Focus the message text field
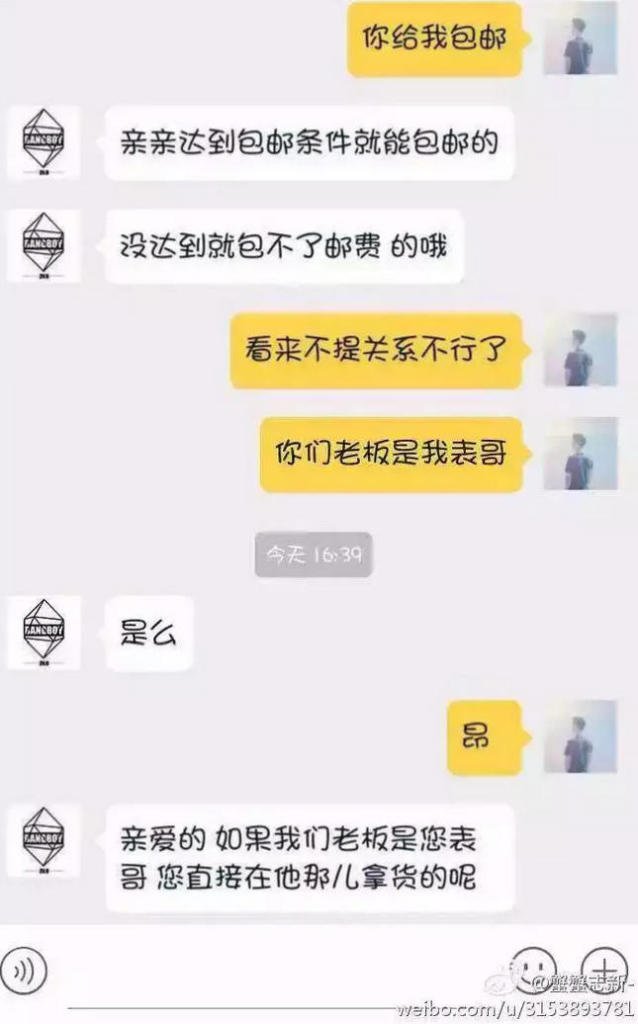638x1024 pixels. pos(270,970)
